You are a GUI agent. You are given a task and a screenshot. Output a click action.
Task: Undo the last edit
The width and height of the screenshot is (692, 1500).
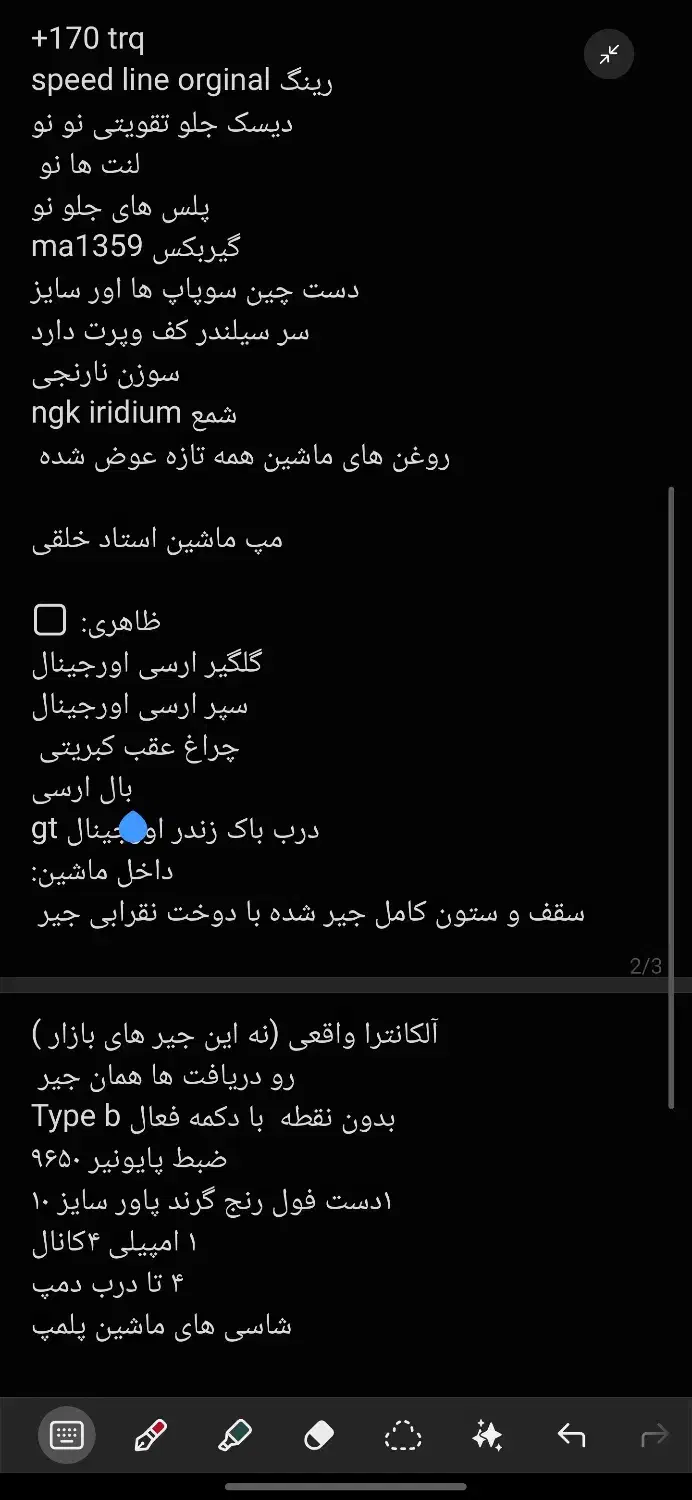click(571, 1437)
